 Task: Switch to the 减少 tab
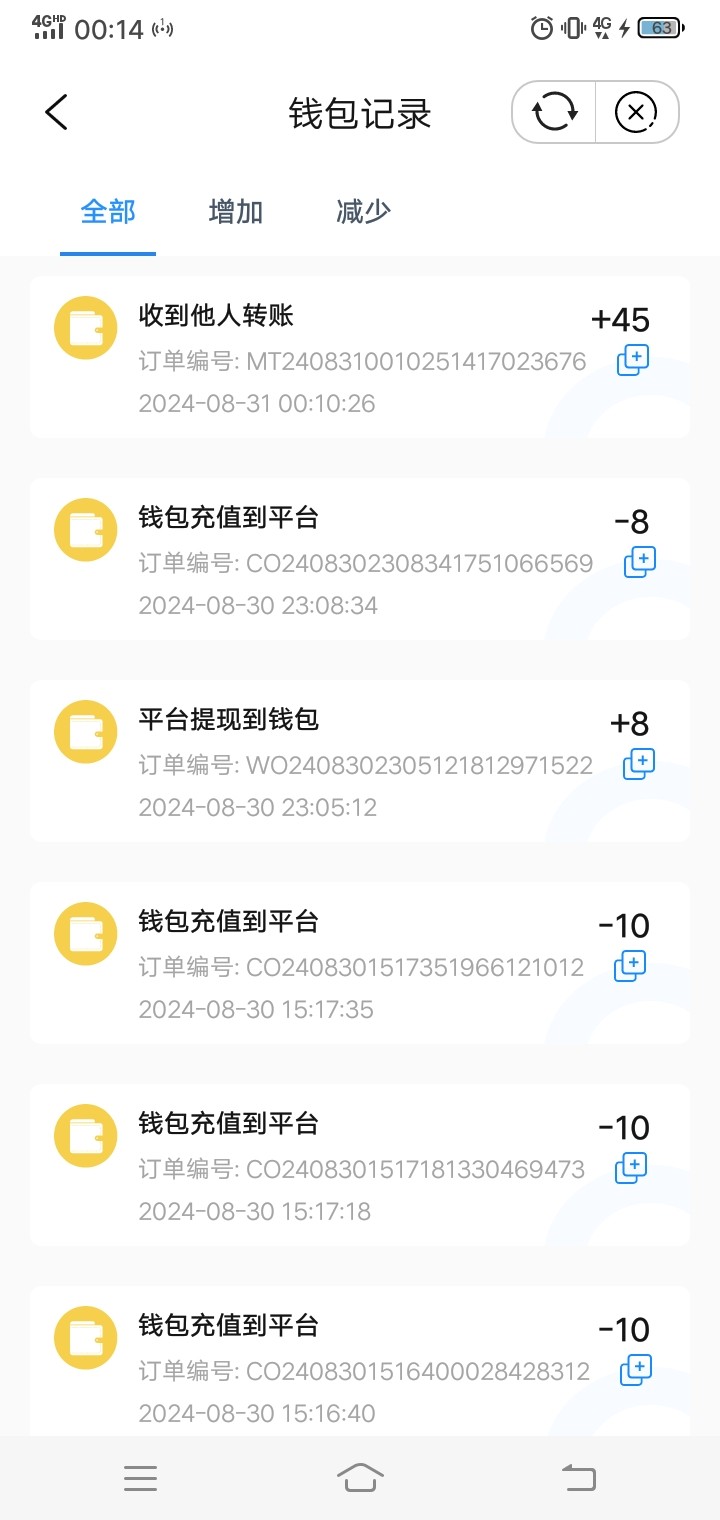tap(363, 212)
